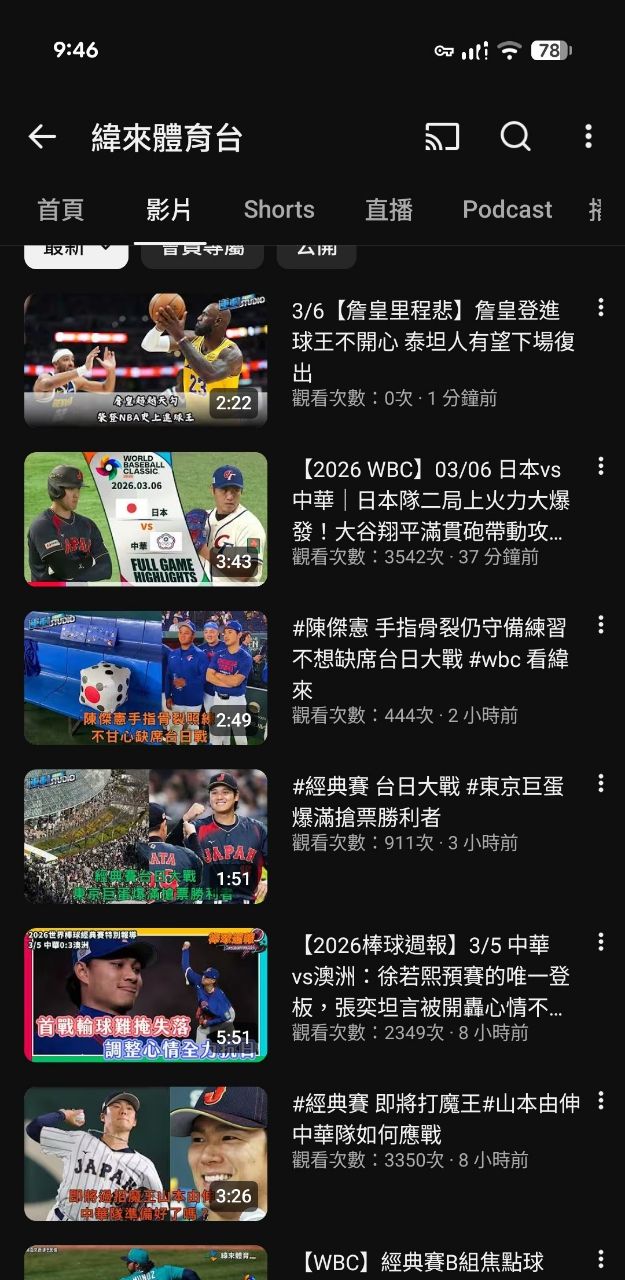
Task: Watch 【2026 WBC】03/06 日本vs中華 highlights
Action: tap(146, 519)
